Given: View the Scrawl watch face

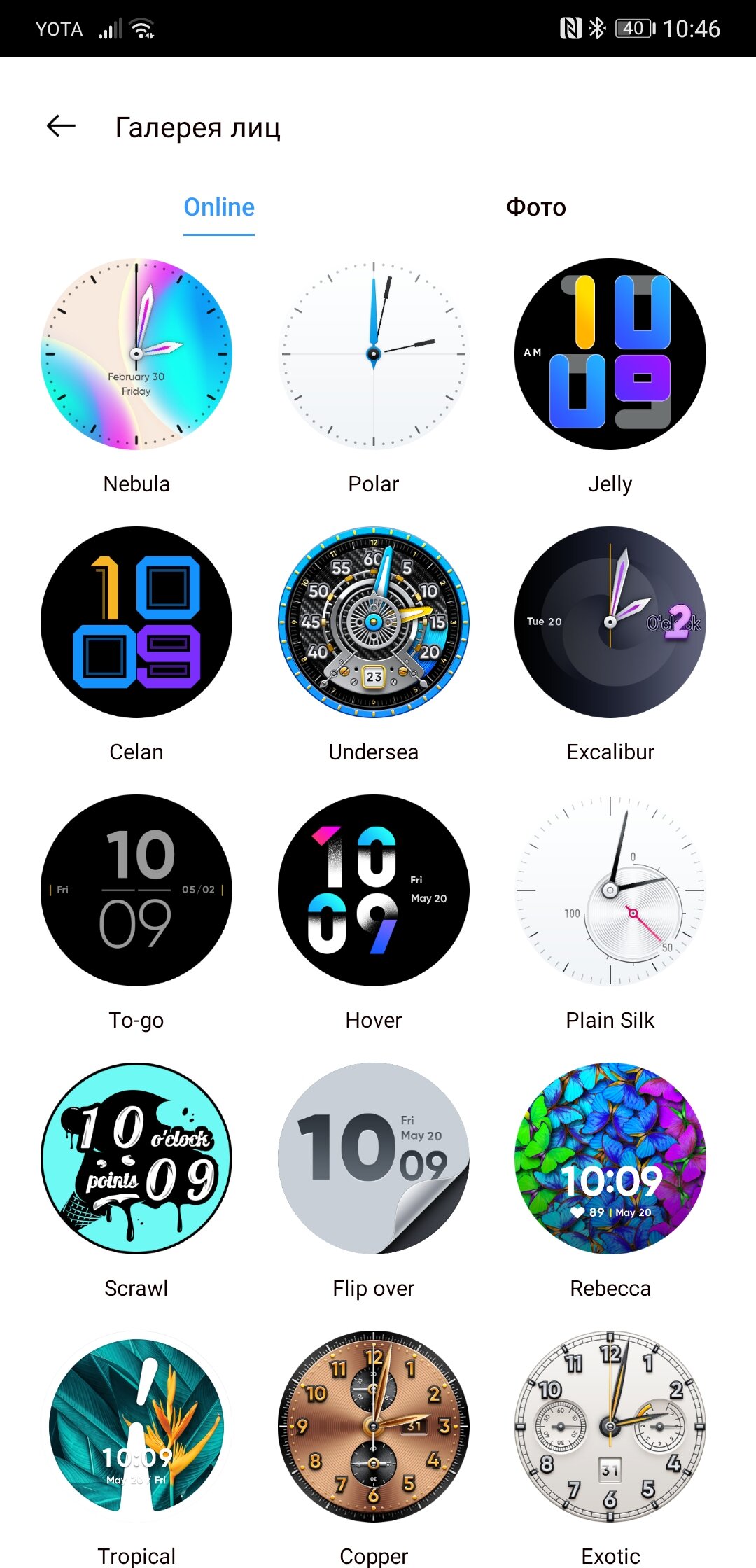Looking at the screenshot, I should (x=136, y=1158).
